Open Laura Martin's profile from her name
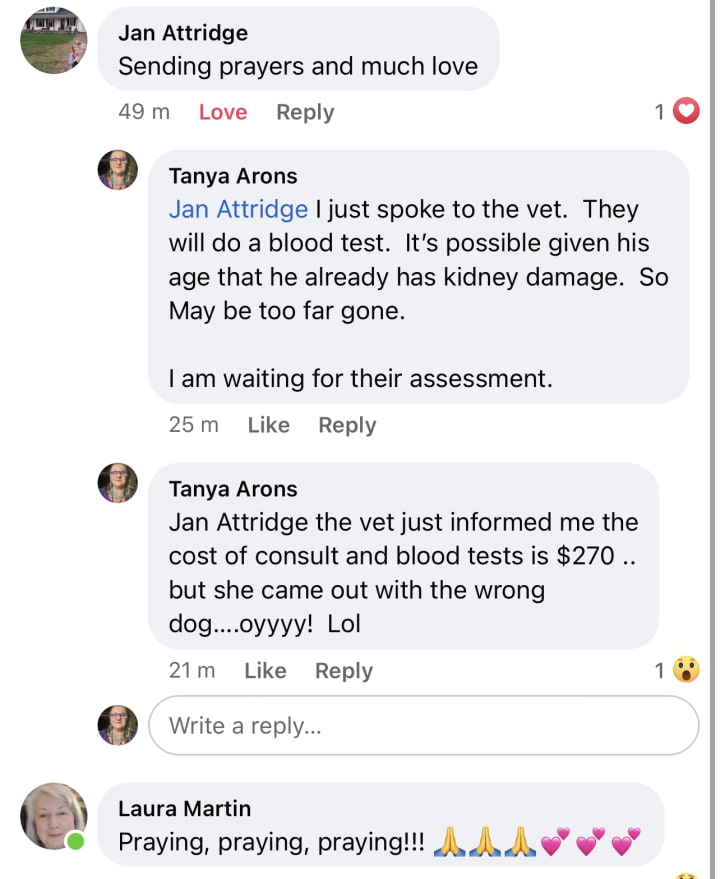 [x=184, y=808]
